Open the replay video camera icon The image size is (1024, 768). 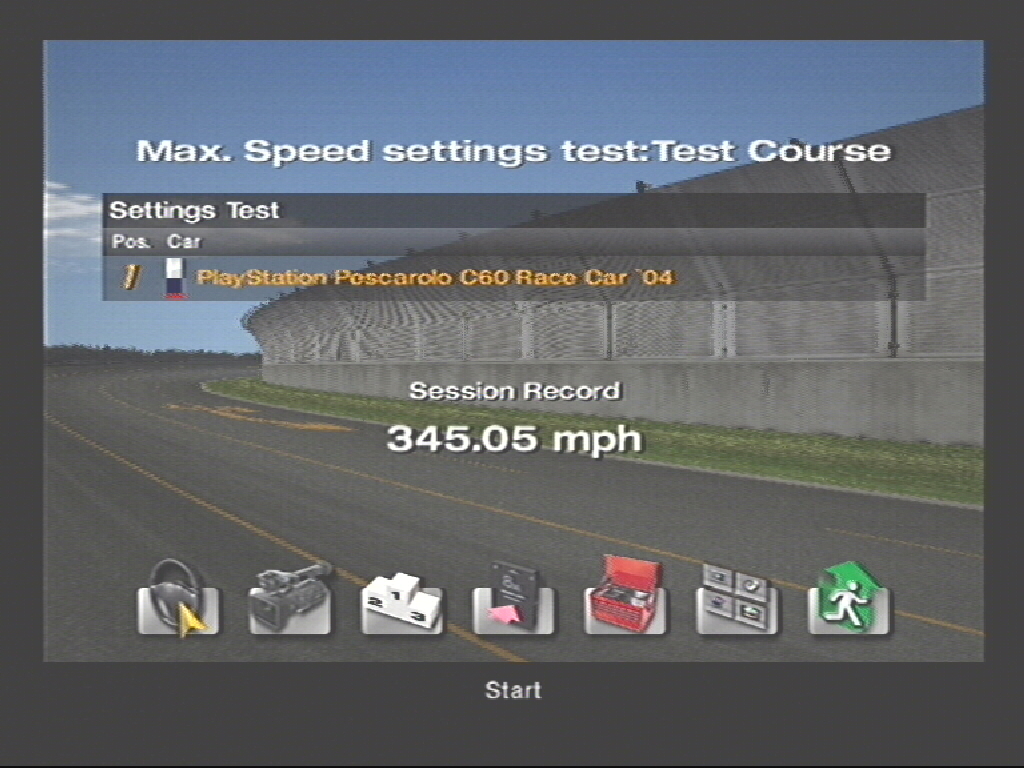(290, 600)
